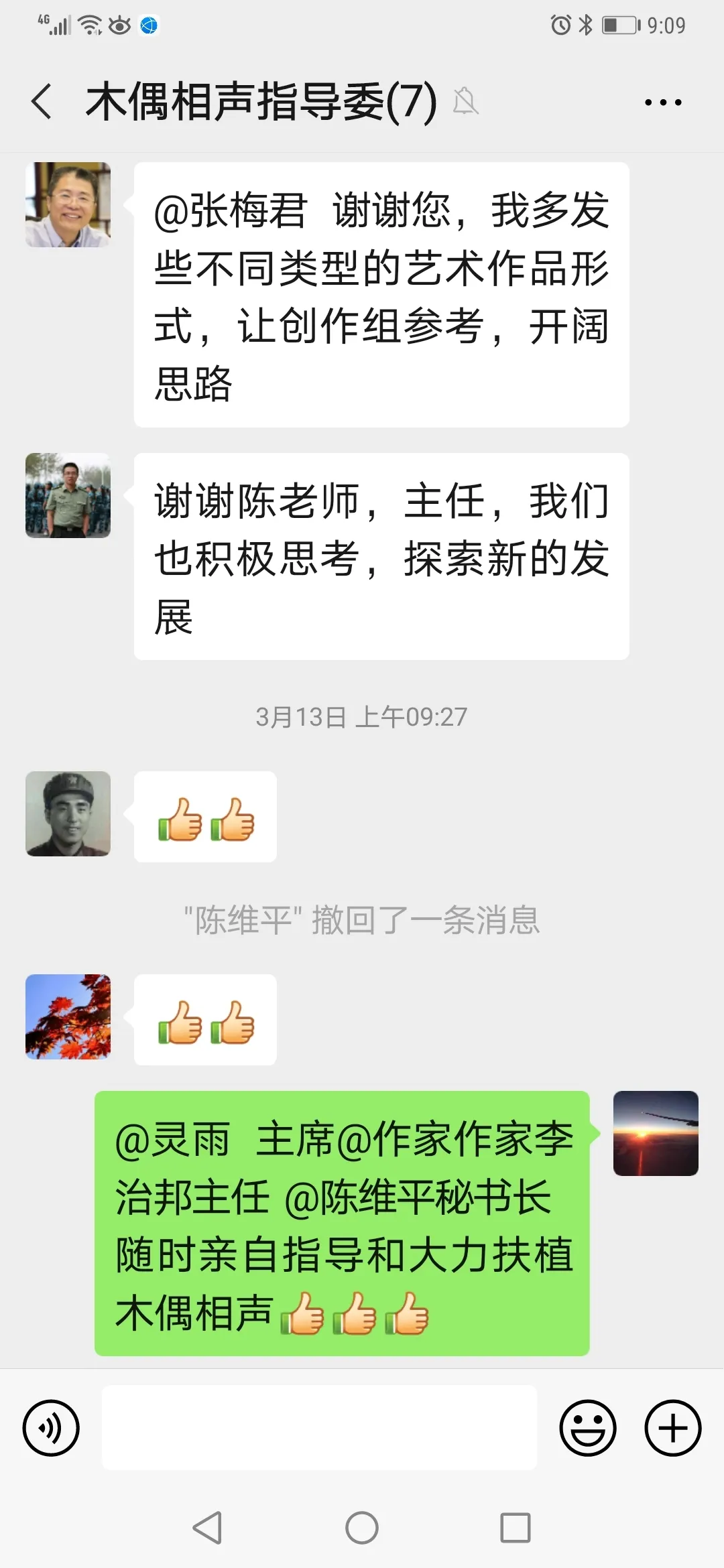Viewport: 724px width, 1568px height.
Task: Tap the system home button
Action: point(362,1528)
